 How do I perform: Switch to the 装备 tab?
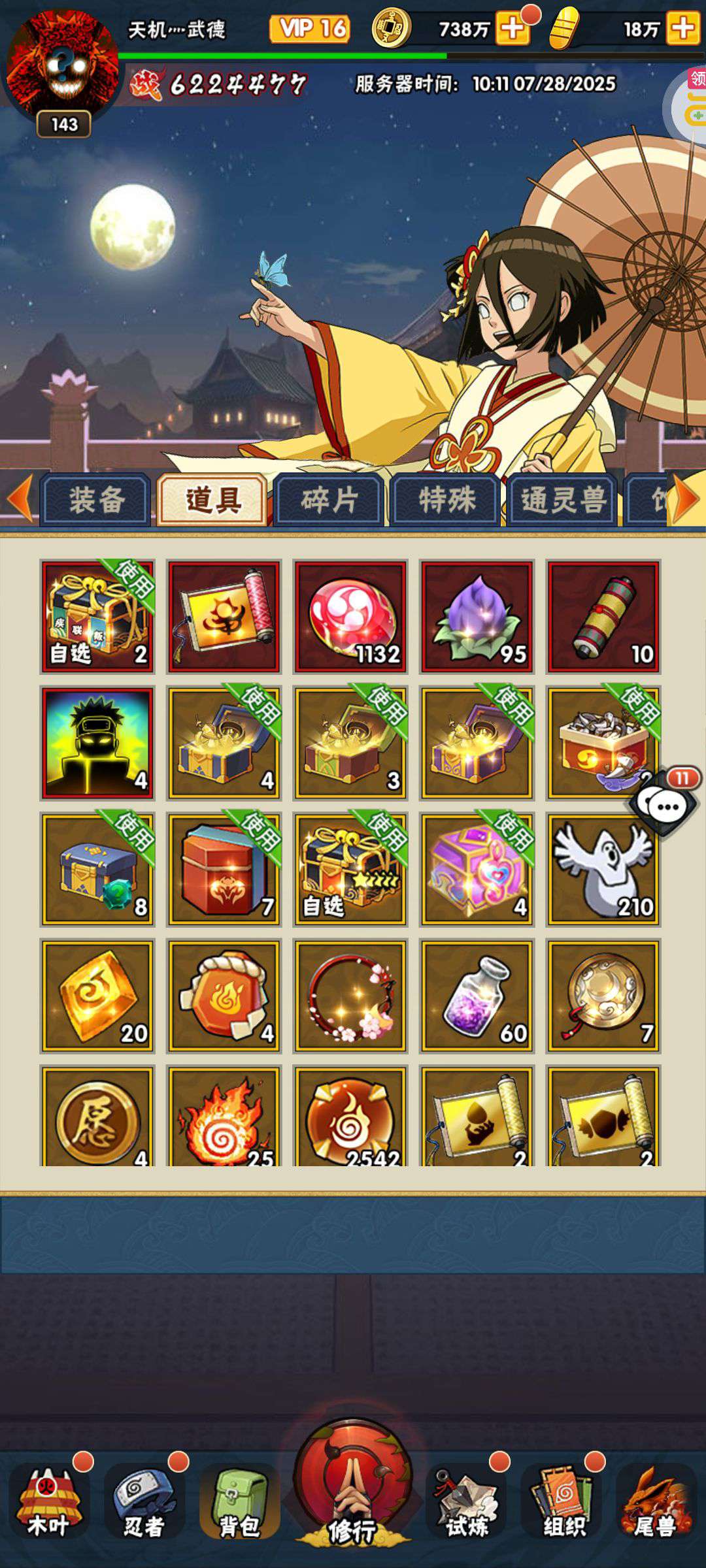pyautogui.click(x=95, y=501)
